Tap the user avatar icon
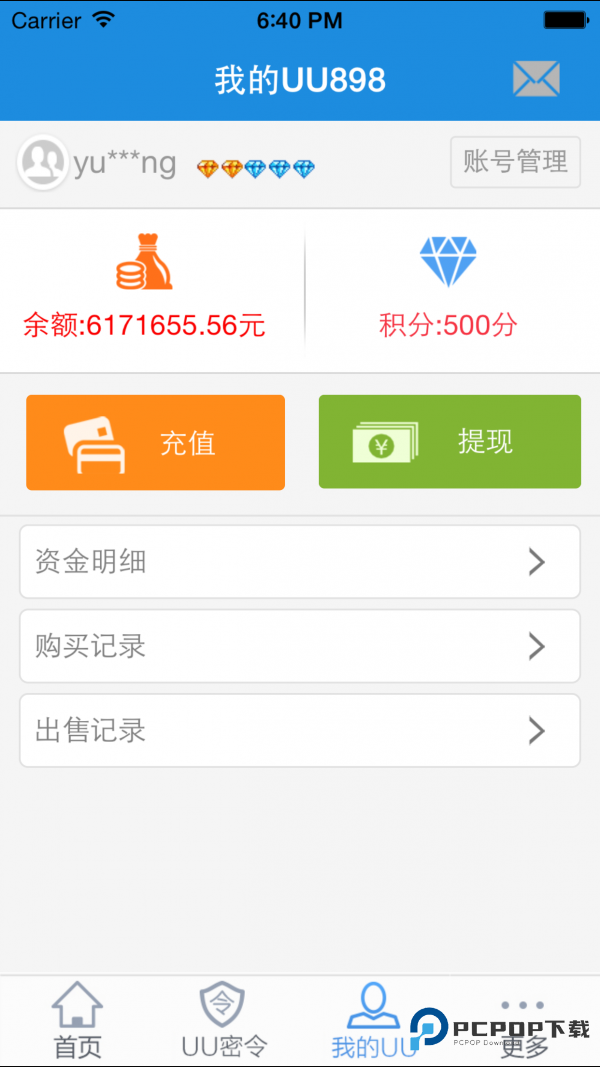 click(42, 164)
